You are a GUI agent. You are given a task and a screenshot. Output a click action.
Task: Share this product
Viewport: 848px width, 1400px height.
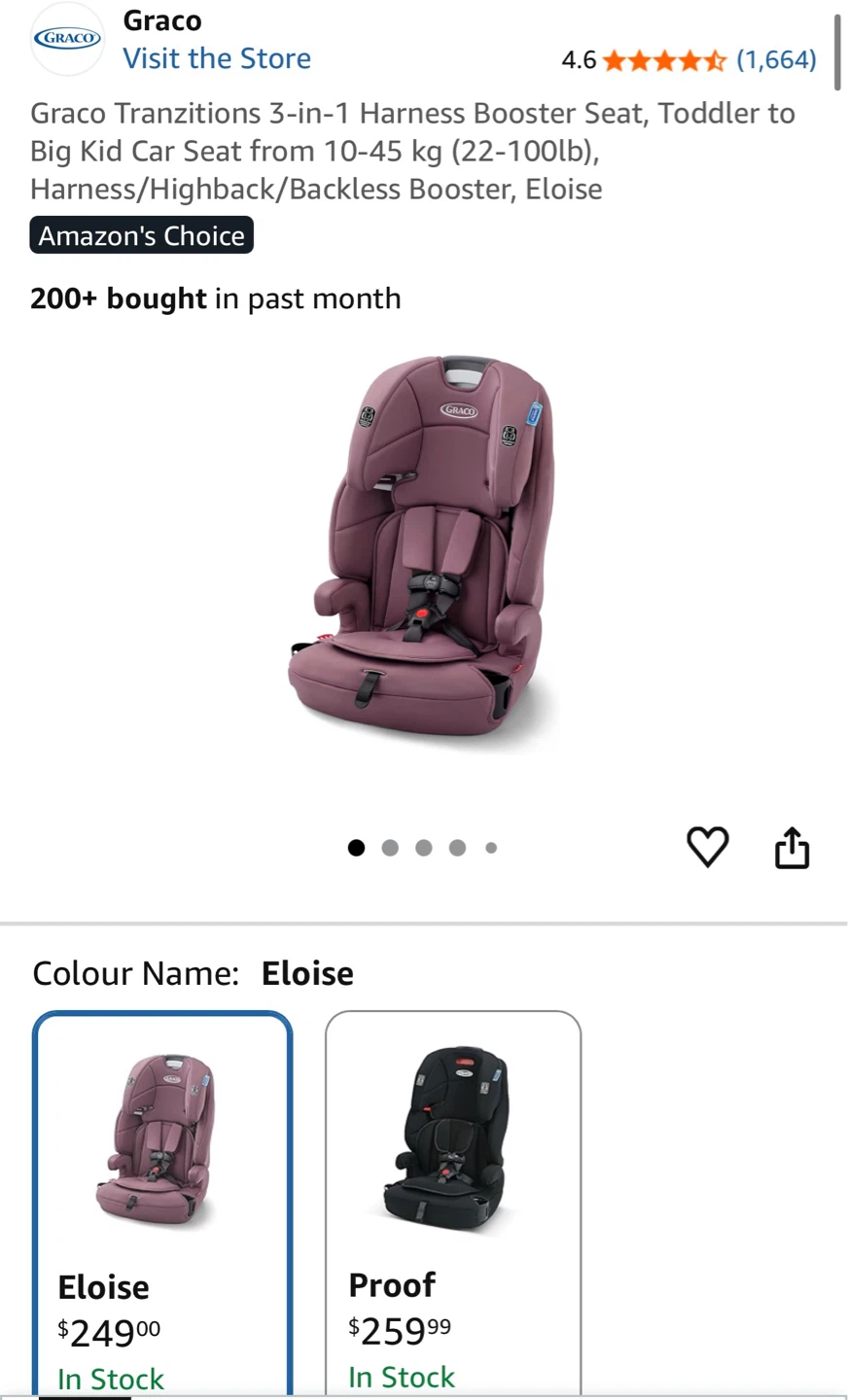coord(792,847)
